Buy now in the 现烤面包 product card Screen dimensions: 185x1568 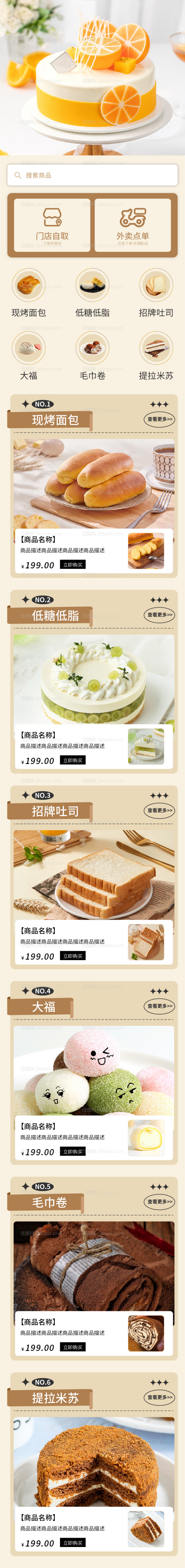pos(73,565)
